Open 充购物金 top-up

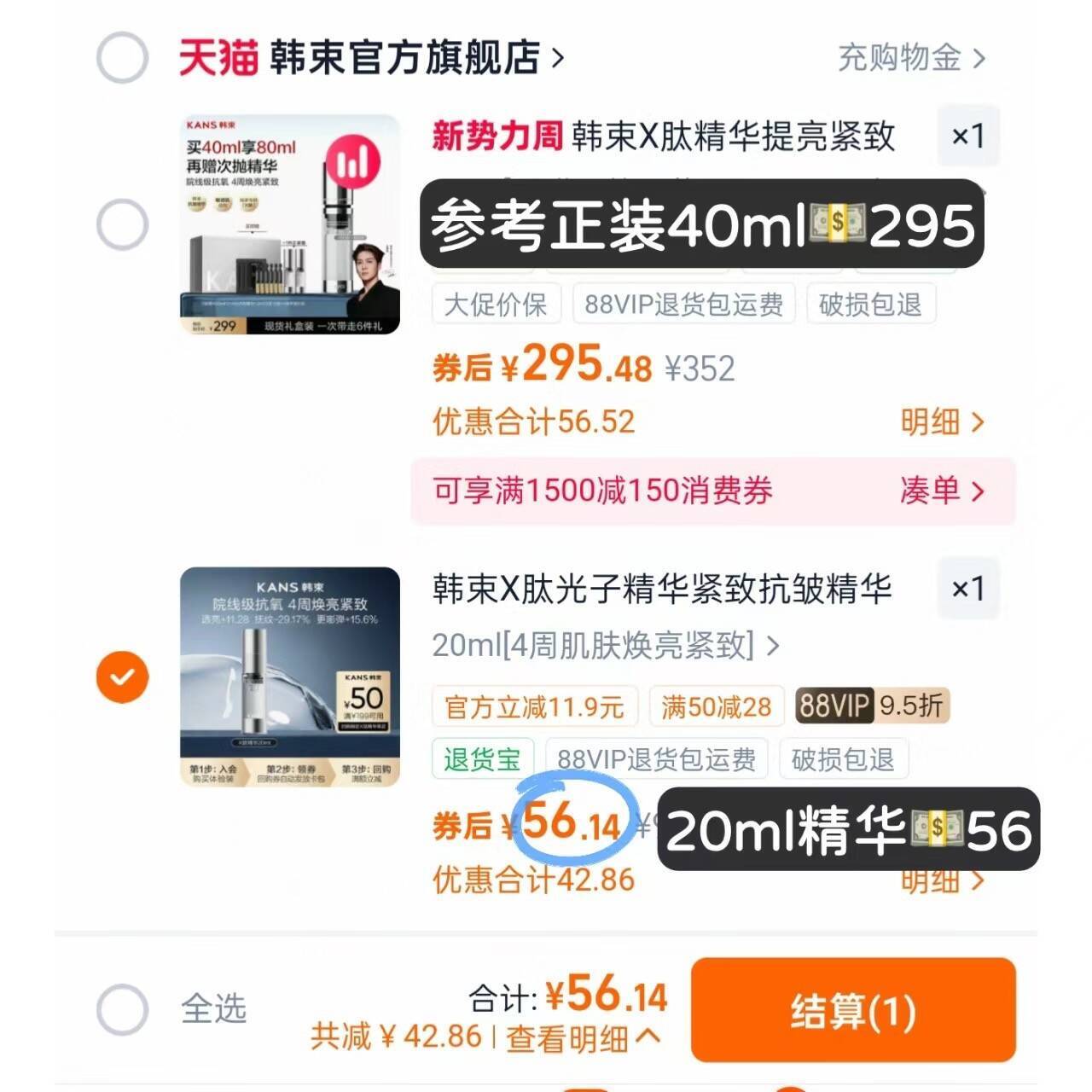pos(910,58)
